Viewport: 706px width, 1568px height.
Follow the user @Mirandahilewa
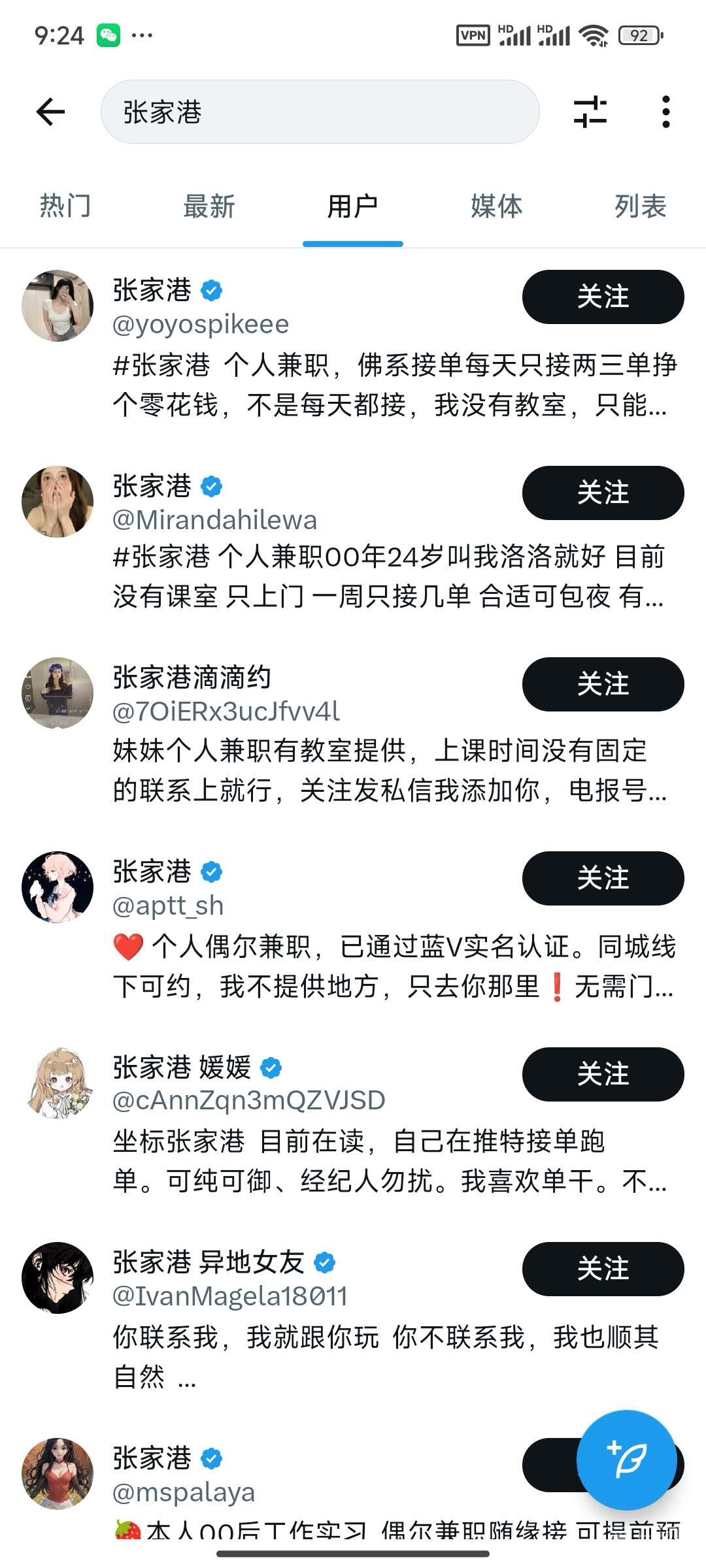pyautogui.click(x=603, y=493)
